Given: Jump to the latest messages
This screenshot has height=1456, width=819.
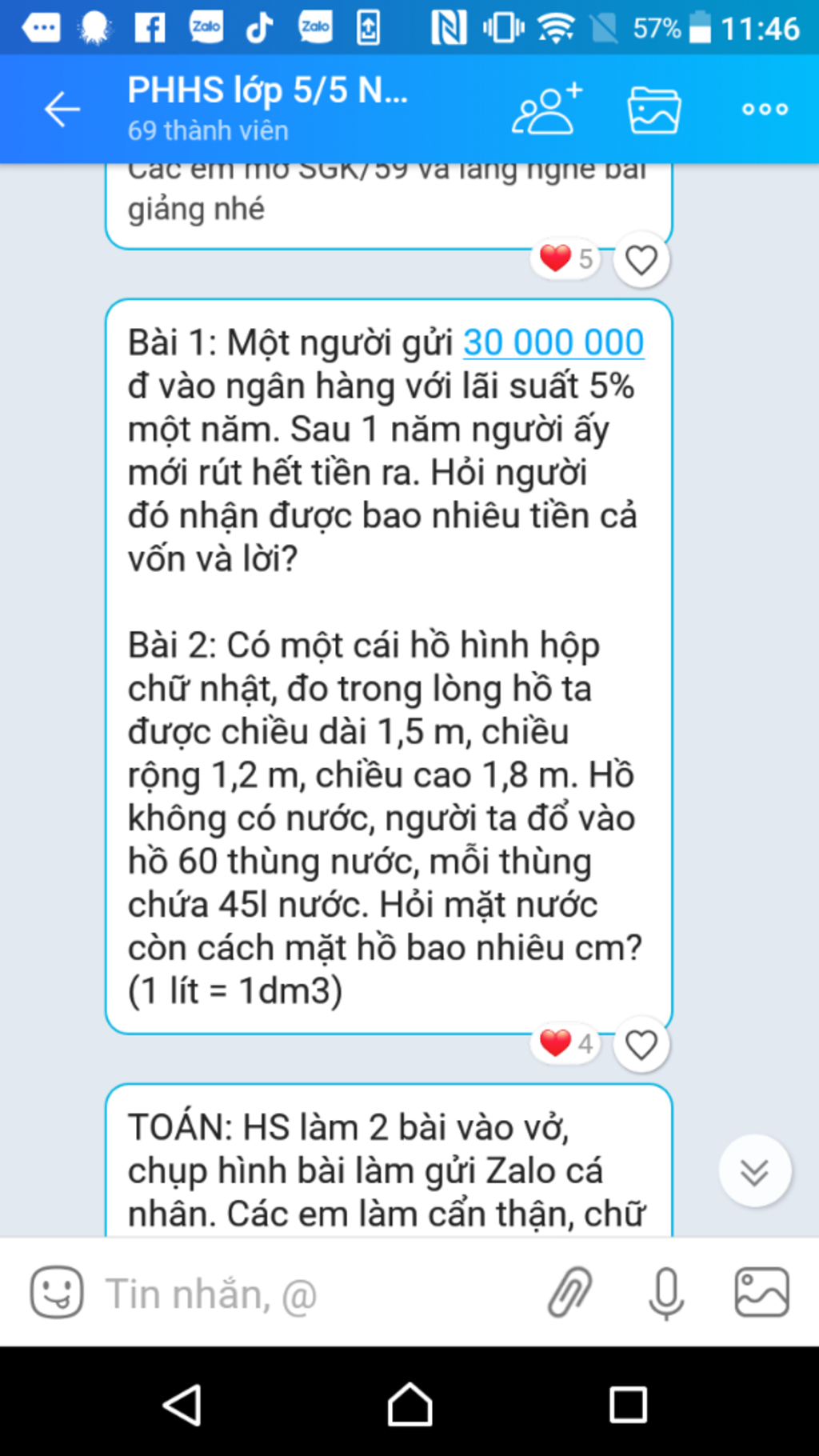Looking at the screenshot, I should [x=754, y=1171].
